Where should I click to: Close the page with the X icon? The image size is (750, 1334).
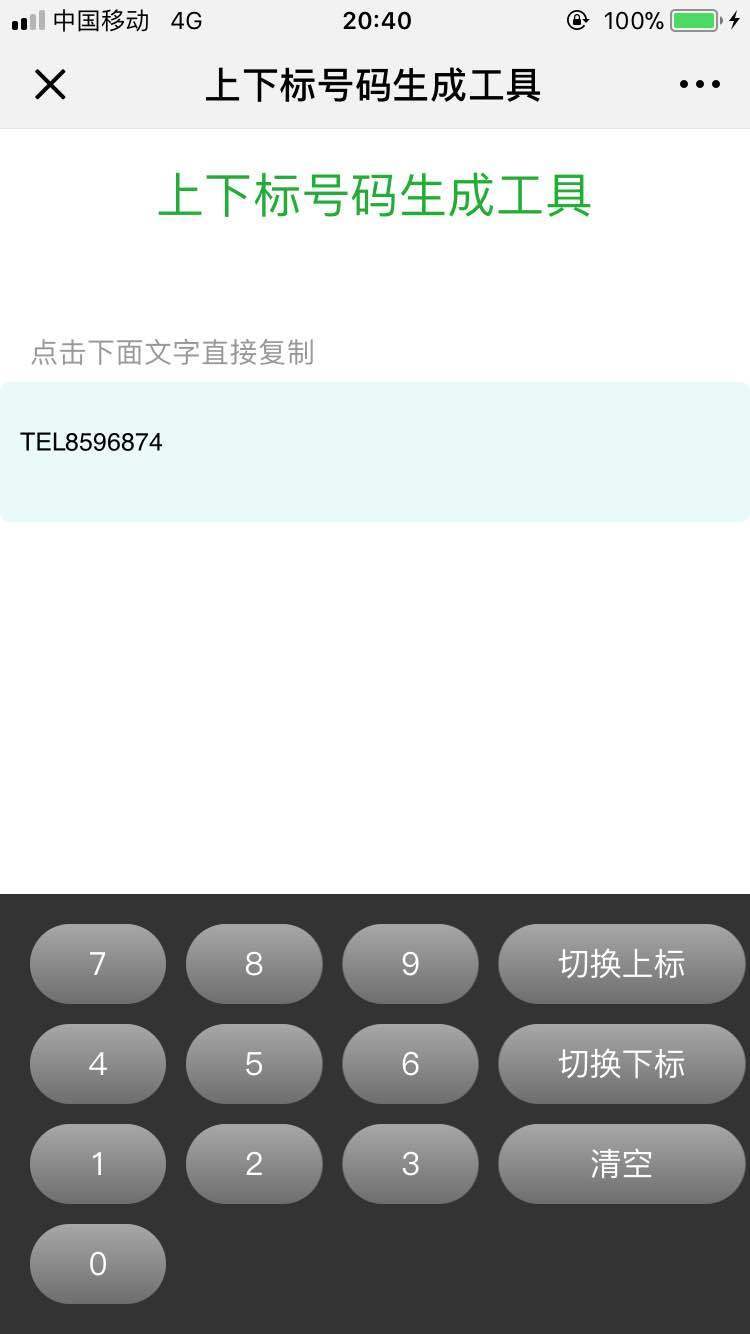[50, 85]
